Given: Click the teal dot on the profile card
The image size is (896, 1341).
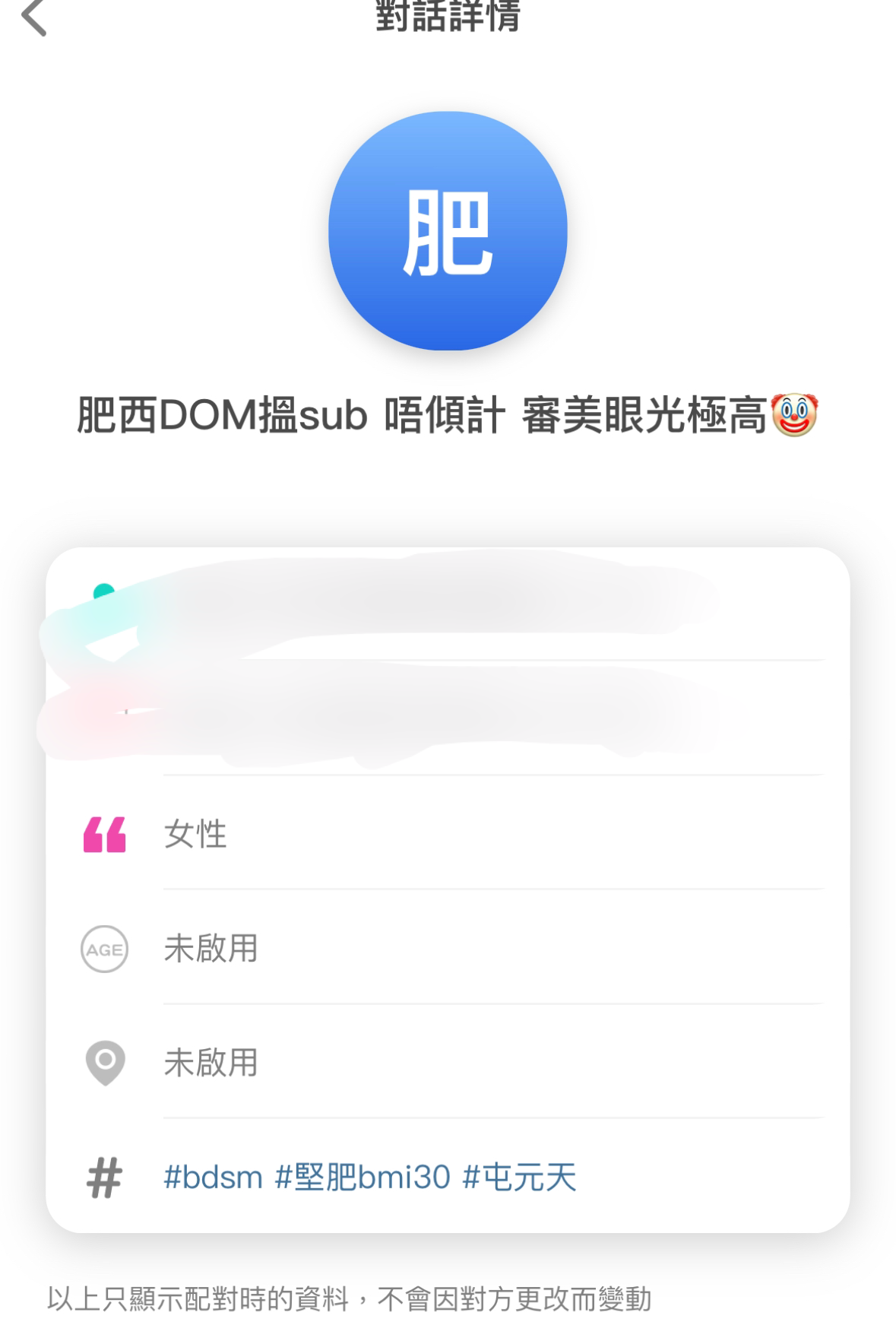Looking at the screenshot, I should (x=101, y=590).
